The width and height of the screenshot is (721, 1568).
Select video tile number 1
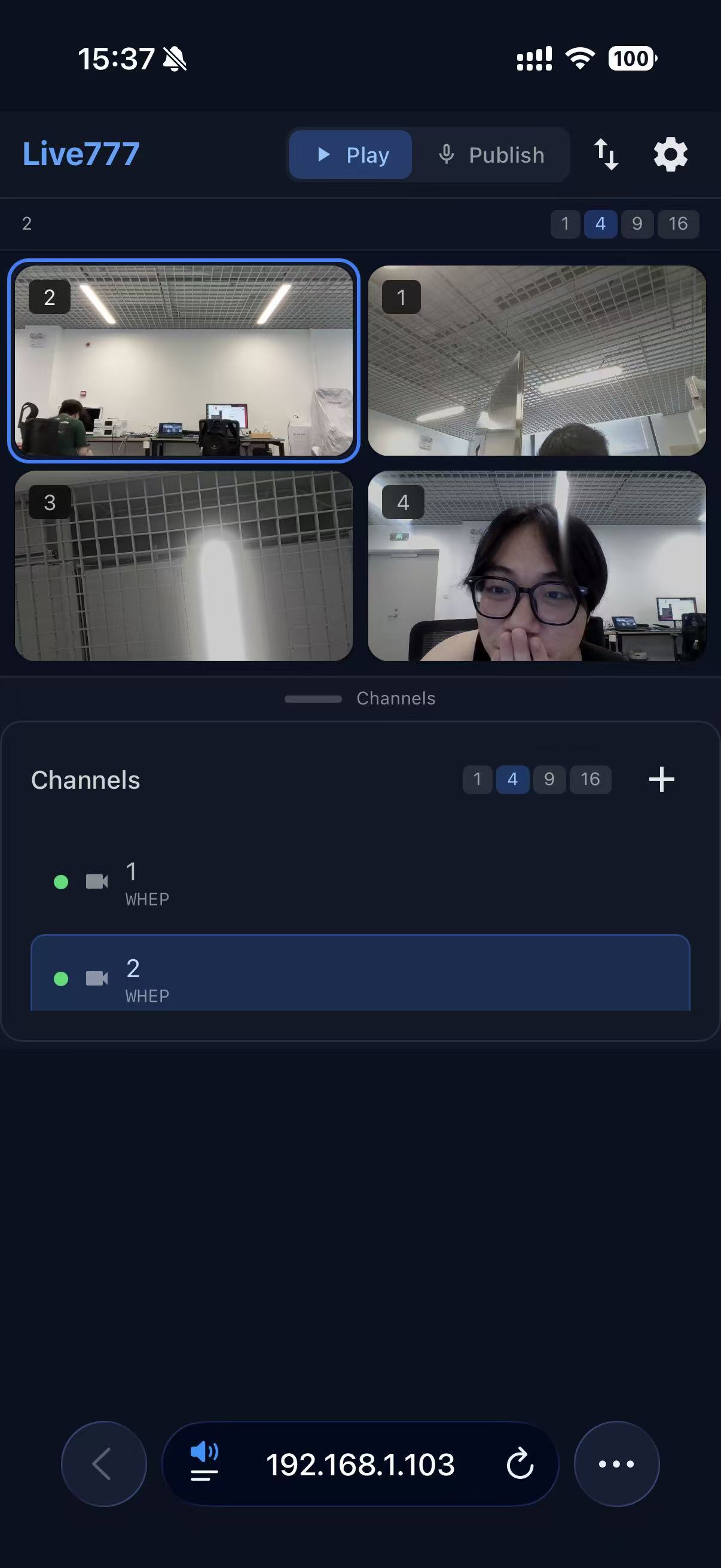537,361
